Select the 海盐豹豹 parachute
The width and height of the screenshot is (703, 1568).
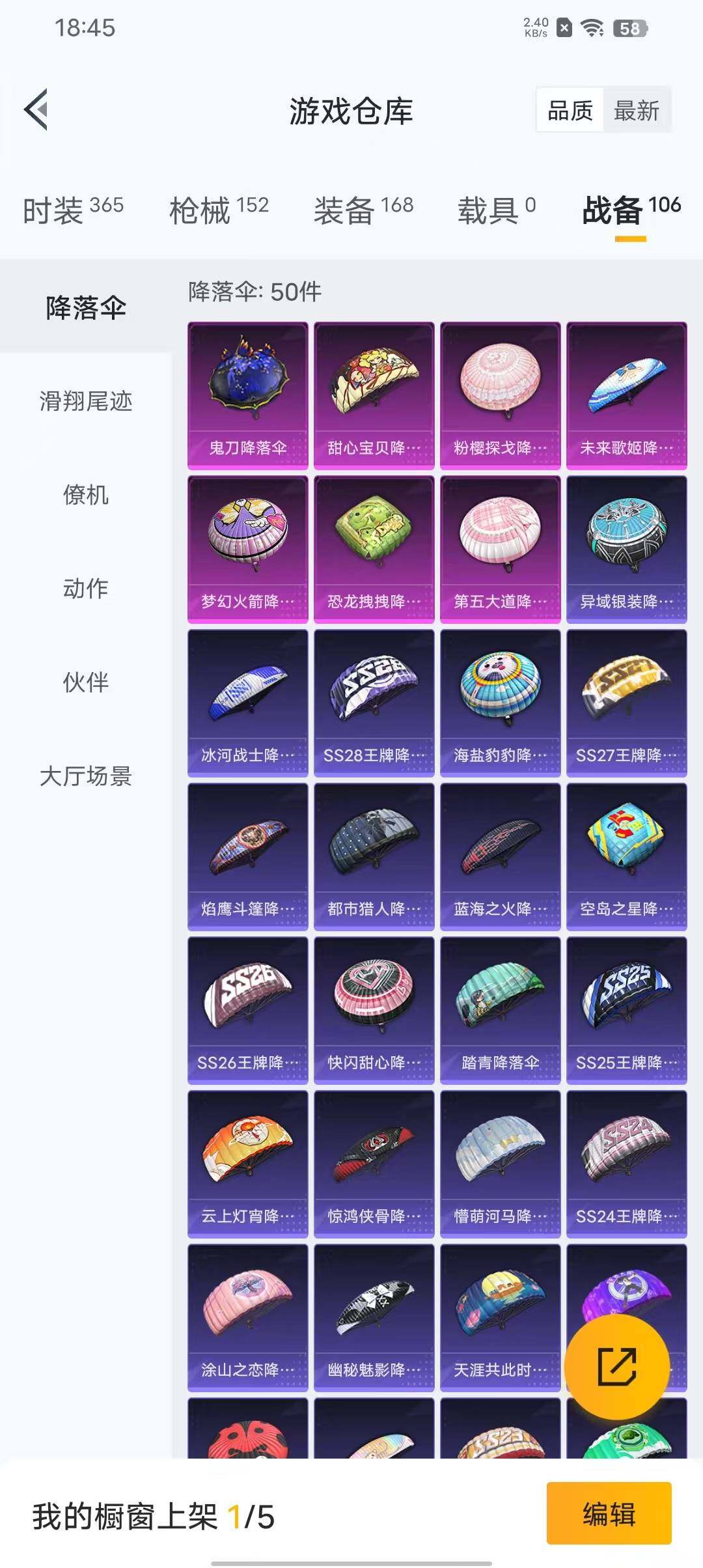click(x=500, y=703)
